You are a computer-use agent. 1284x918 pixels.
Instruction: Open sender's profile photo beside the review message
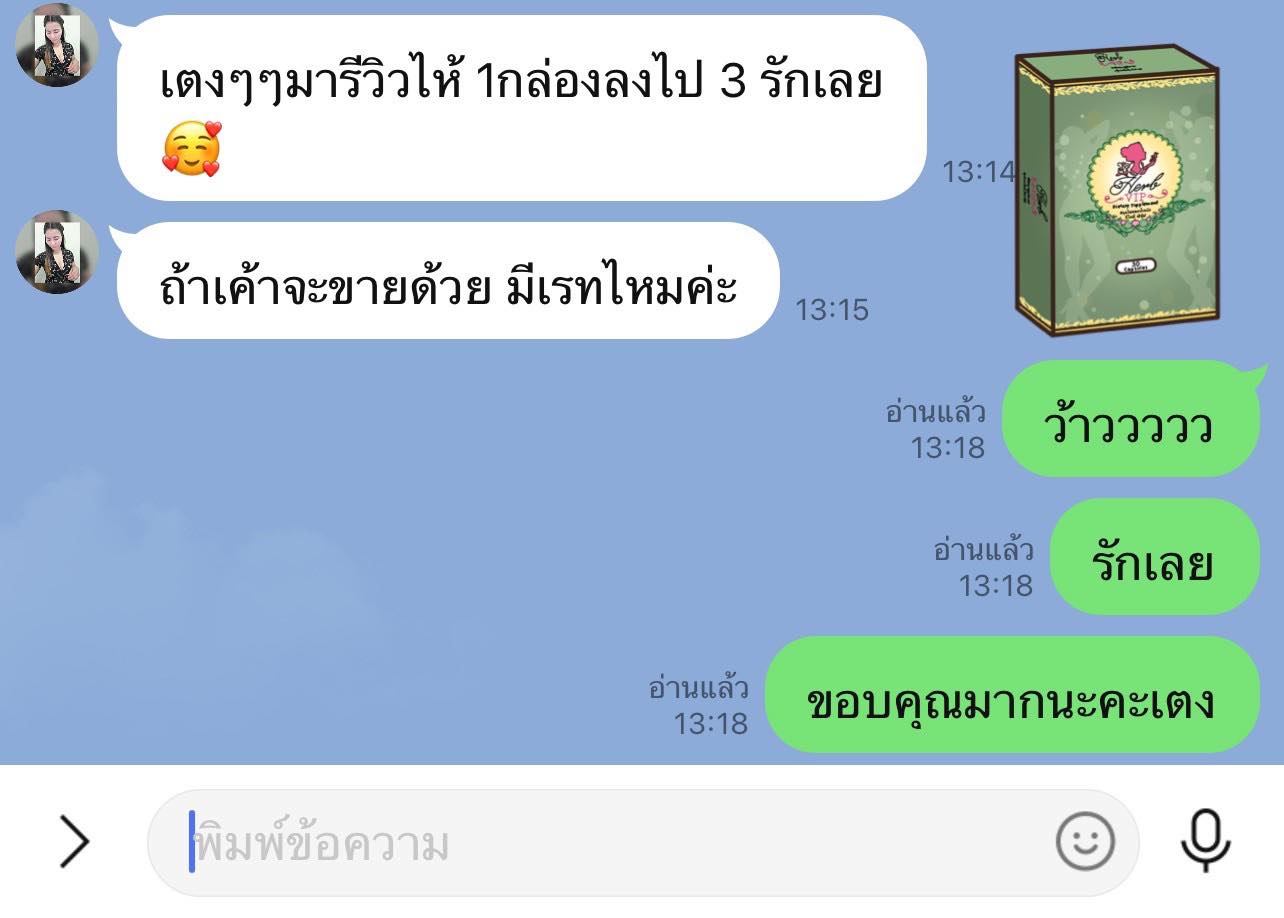57,45
